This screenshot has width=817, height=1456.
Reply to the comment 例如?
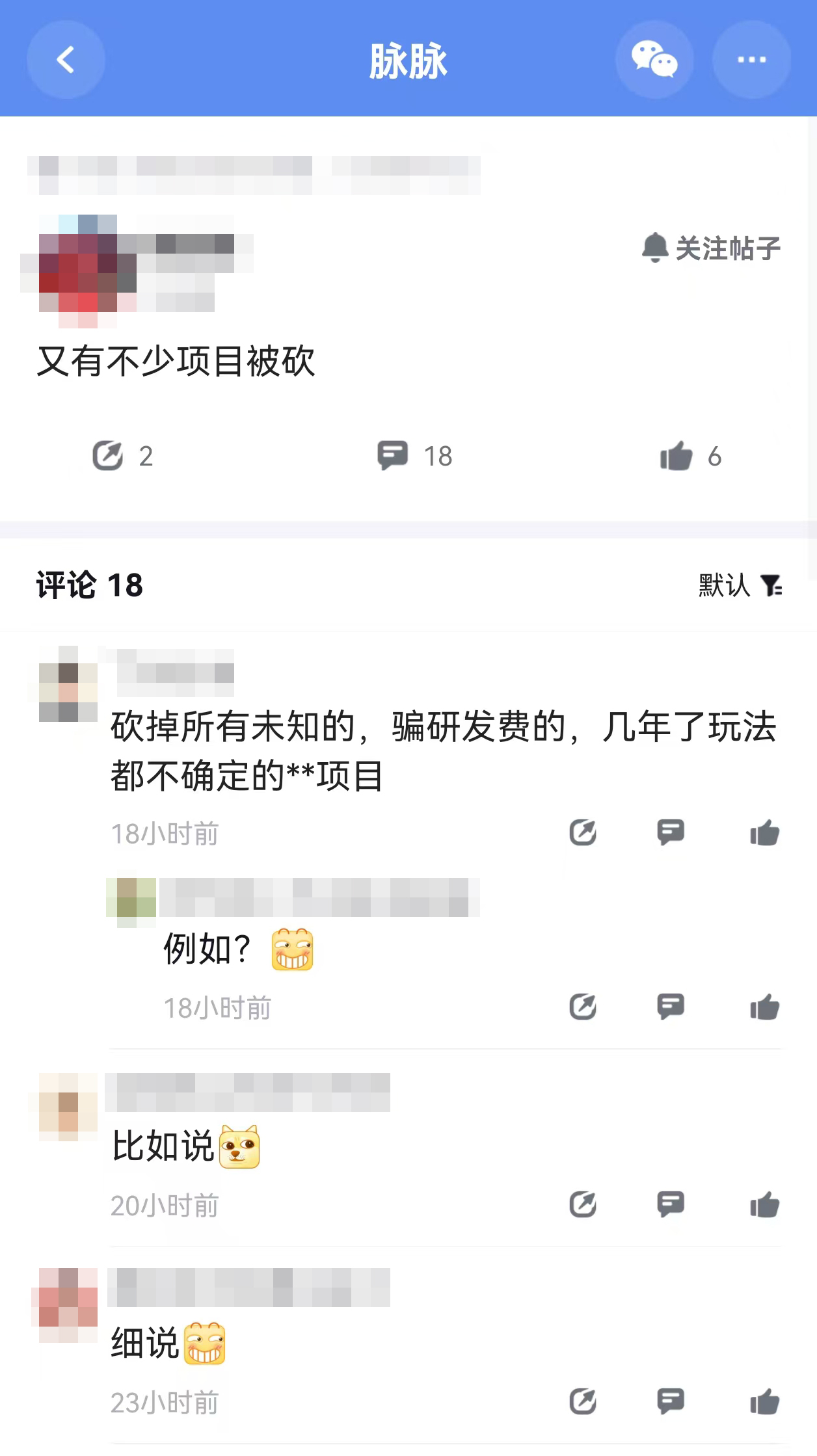point(671,1007)
